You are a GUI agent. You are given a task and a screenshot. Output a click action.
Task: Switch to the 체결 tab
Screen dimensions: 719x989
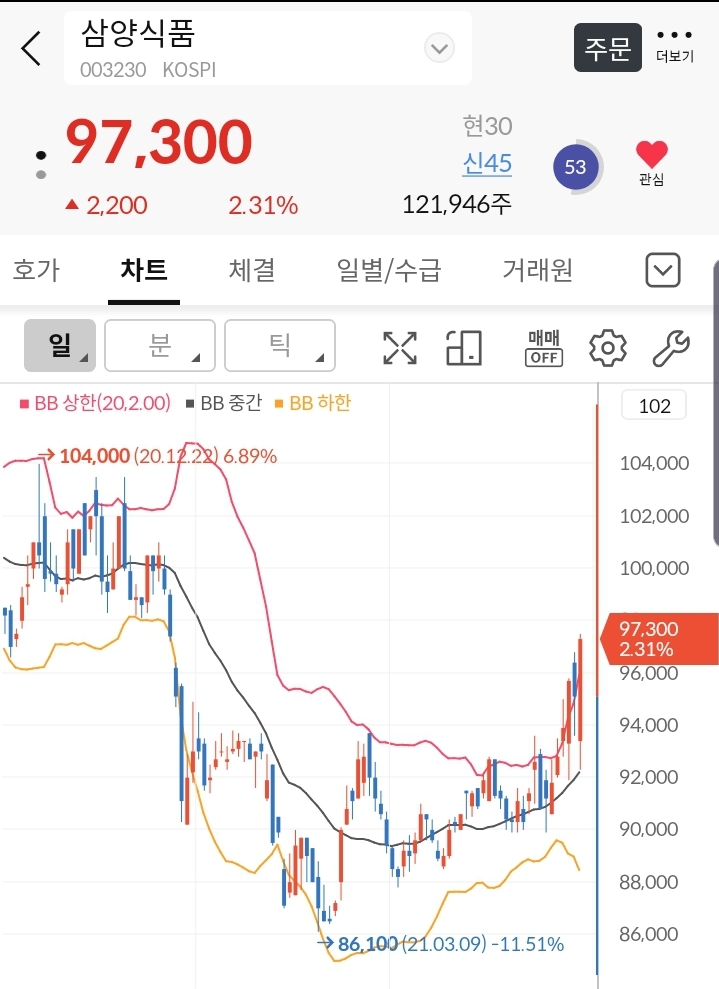tap(252, 270)
